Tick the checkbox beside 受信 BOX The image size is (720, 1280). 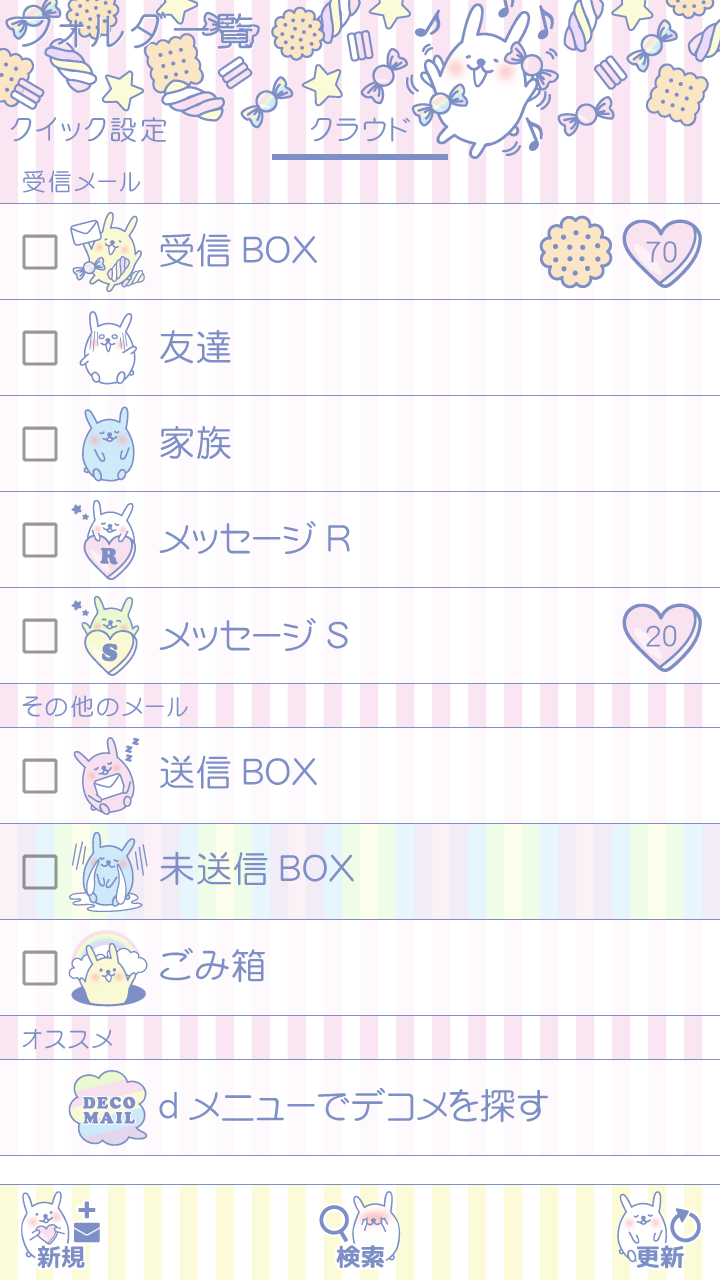pyautogui.click(x=40, y=252)
